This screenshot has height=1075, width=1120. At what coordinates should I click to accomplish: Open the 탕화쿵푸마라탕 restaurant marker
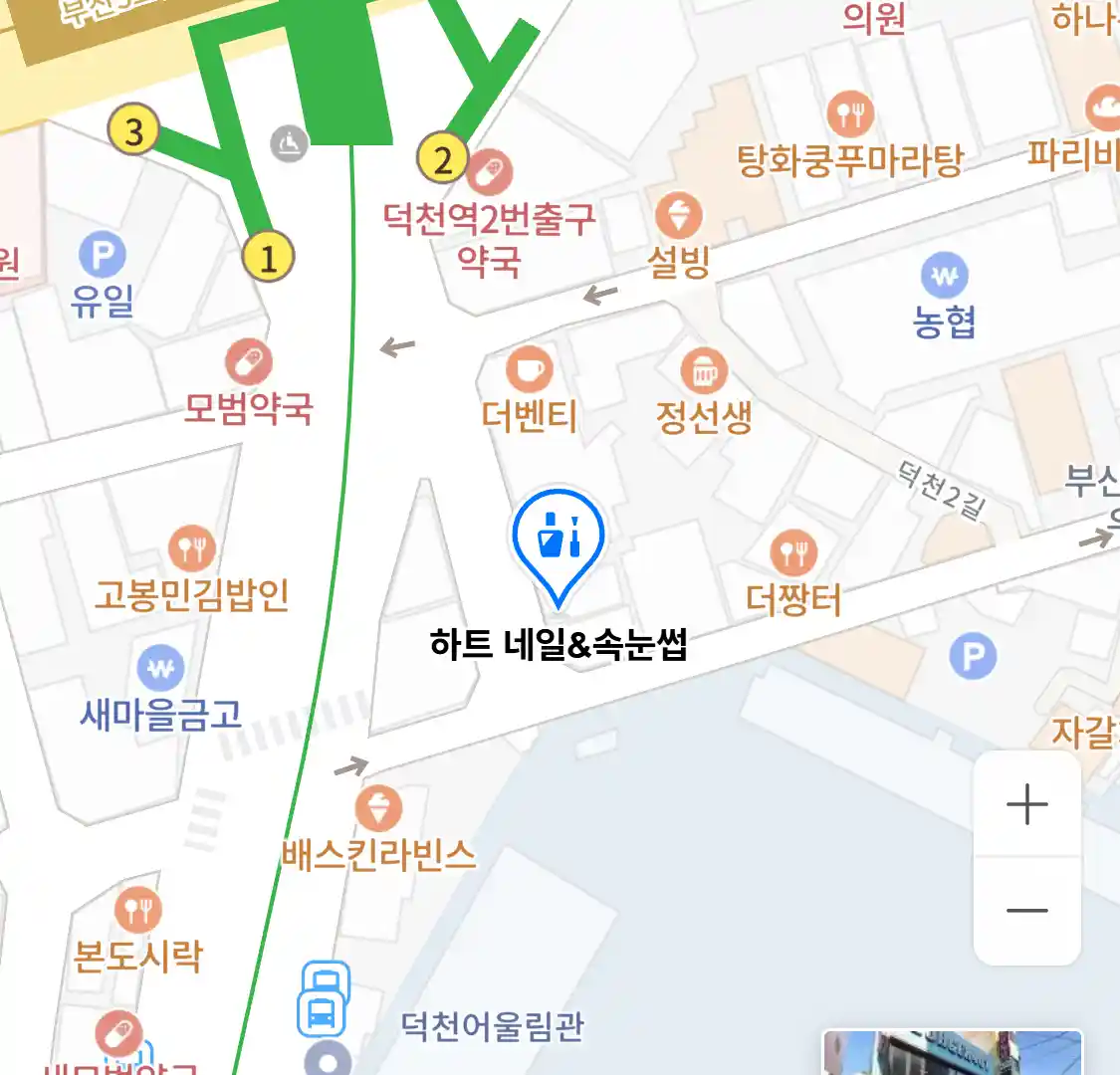tap(850, 112)
